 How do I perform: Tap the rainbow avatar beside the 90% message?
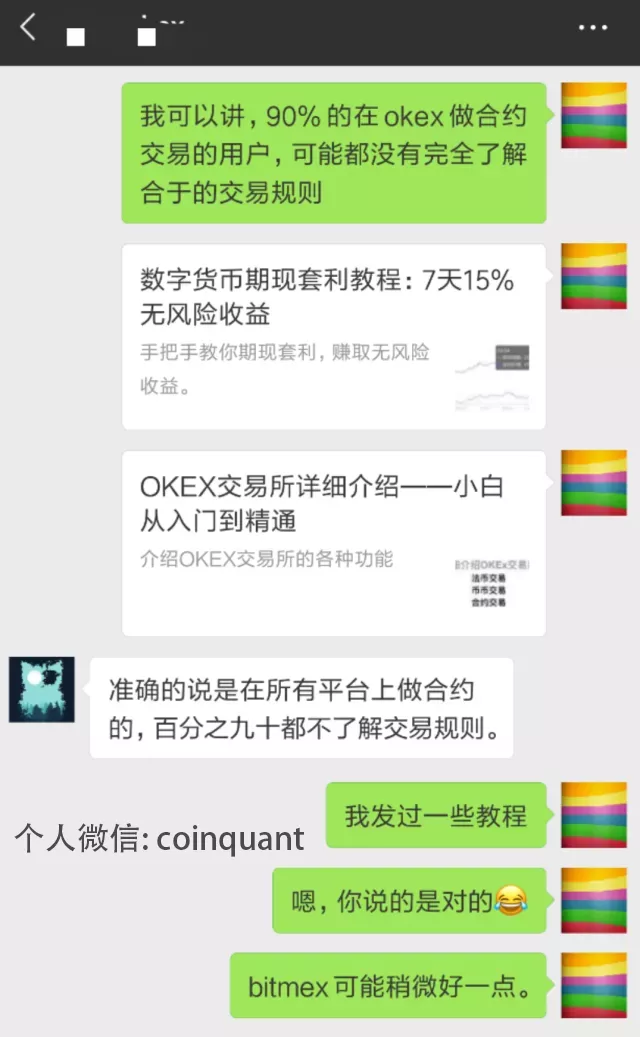[594, 115]
